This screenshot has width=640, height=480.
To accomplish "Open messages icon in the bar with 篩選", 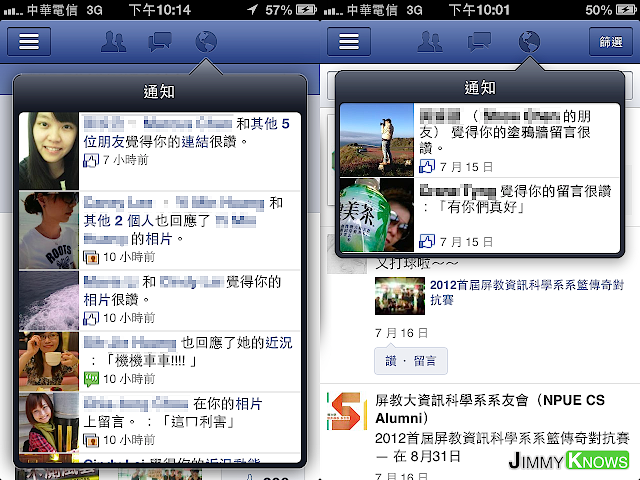I will tap(480, 42).
